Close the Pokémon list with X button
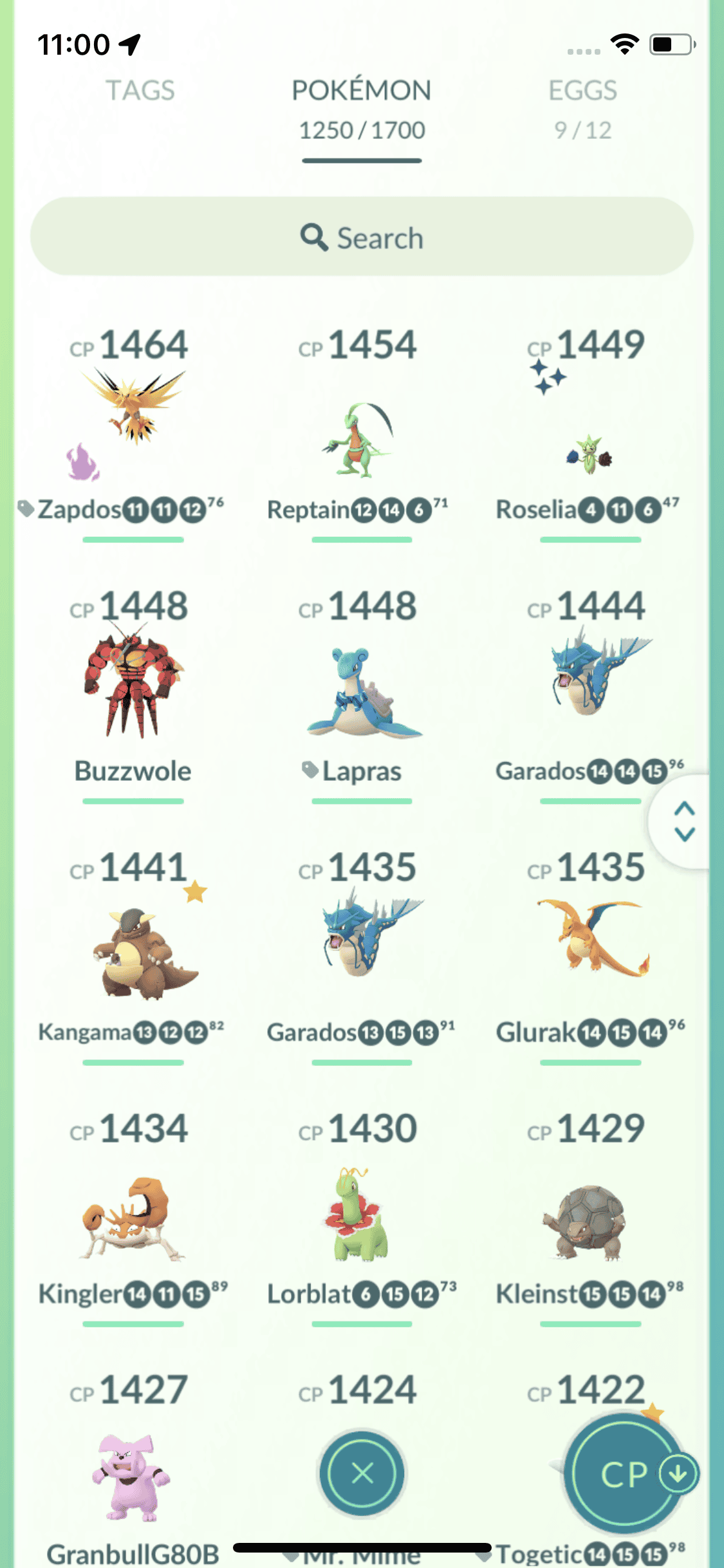 point(362,1473)
